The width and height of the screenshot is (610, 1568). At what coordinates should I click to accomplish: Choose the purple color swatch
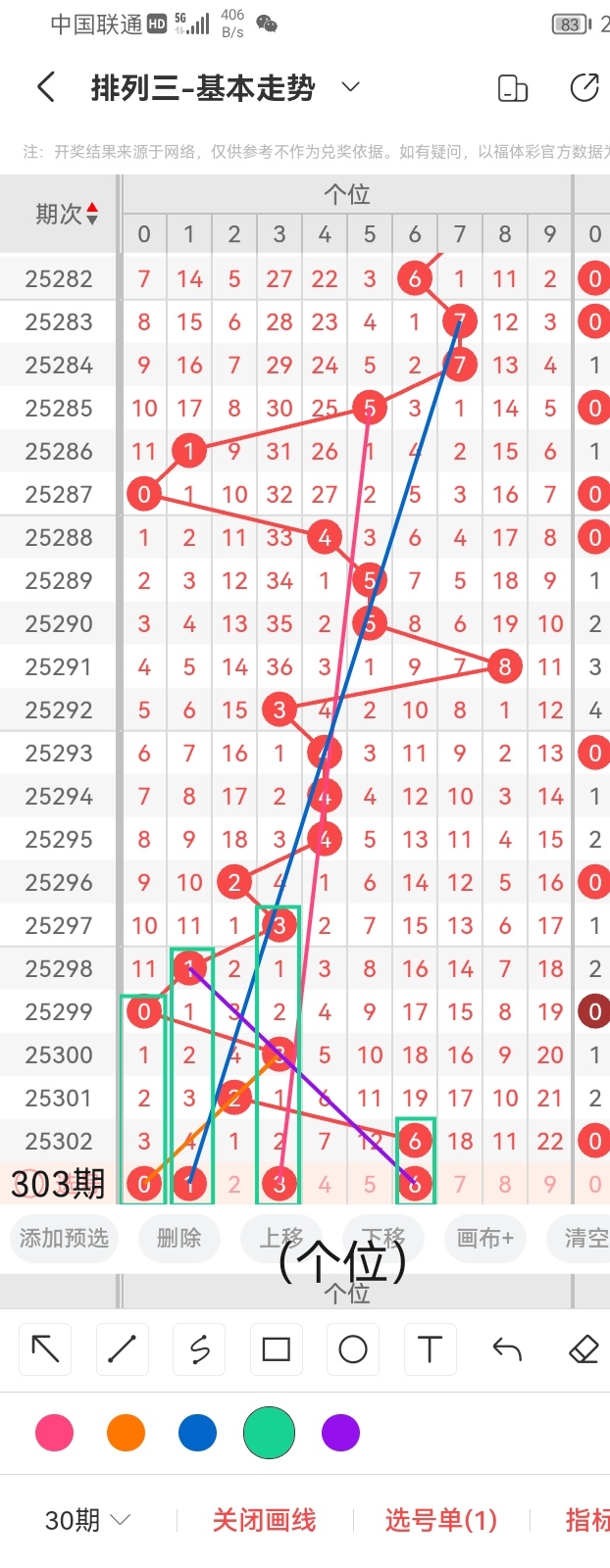click(x=340, y=1433)
